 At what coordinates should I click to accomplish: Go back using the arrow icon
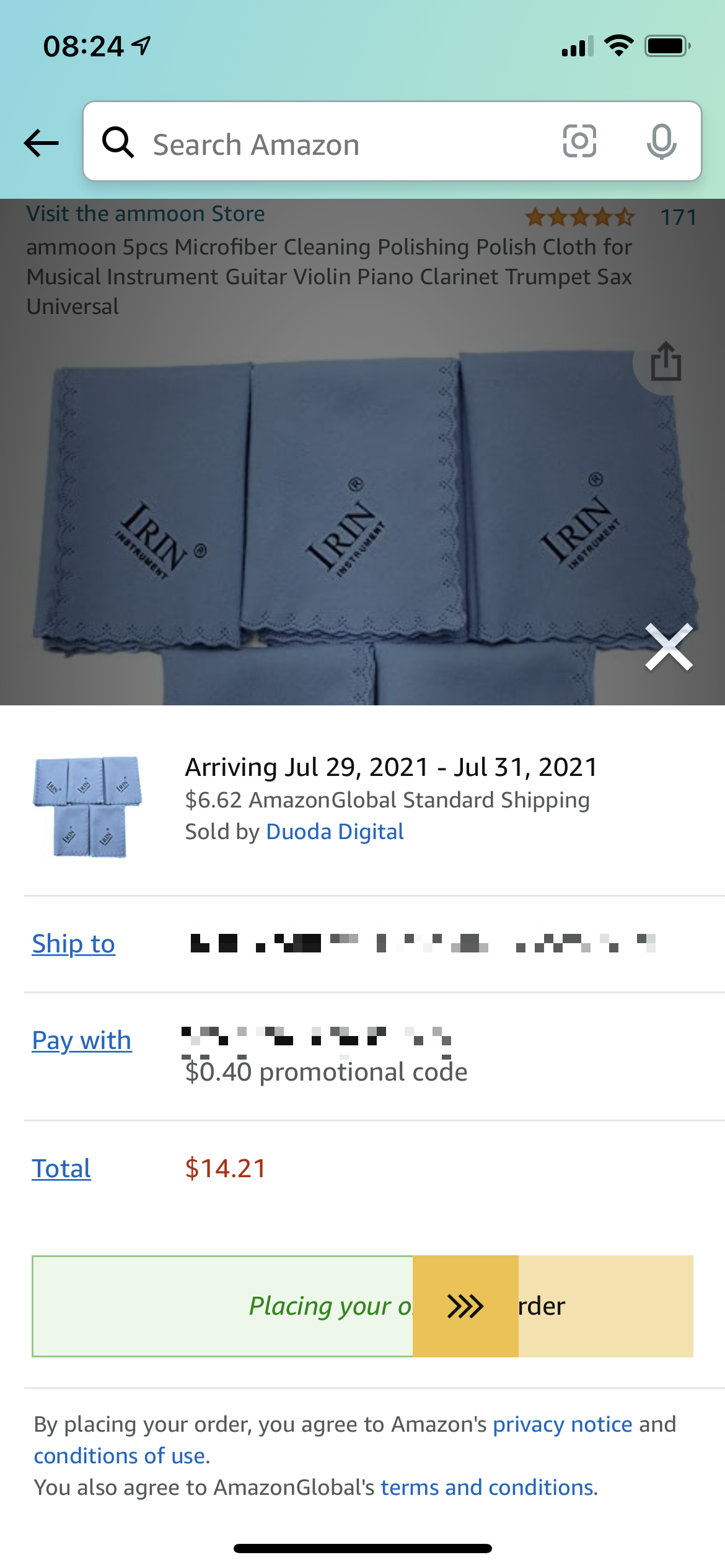[41, 143]
